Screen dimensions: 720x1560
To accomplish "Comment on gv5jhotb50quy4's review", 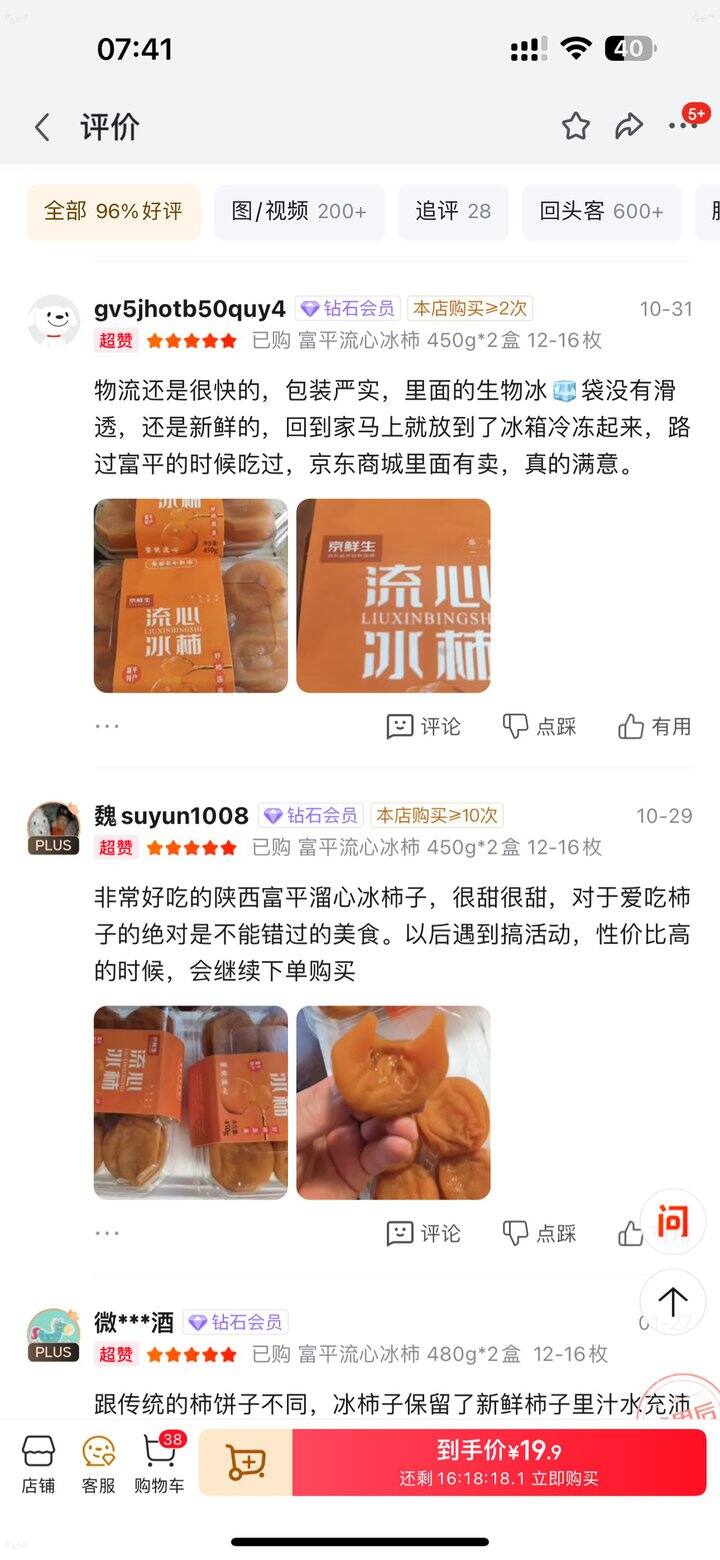I will (424, 726).
